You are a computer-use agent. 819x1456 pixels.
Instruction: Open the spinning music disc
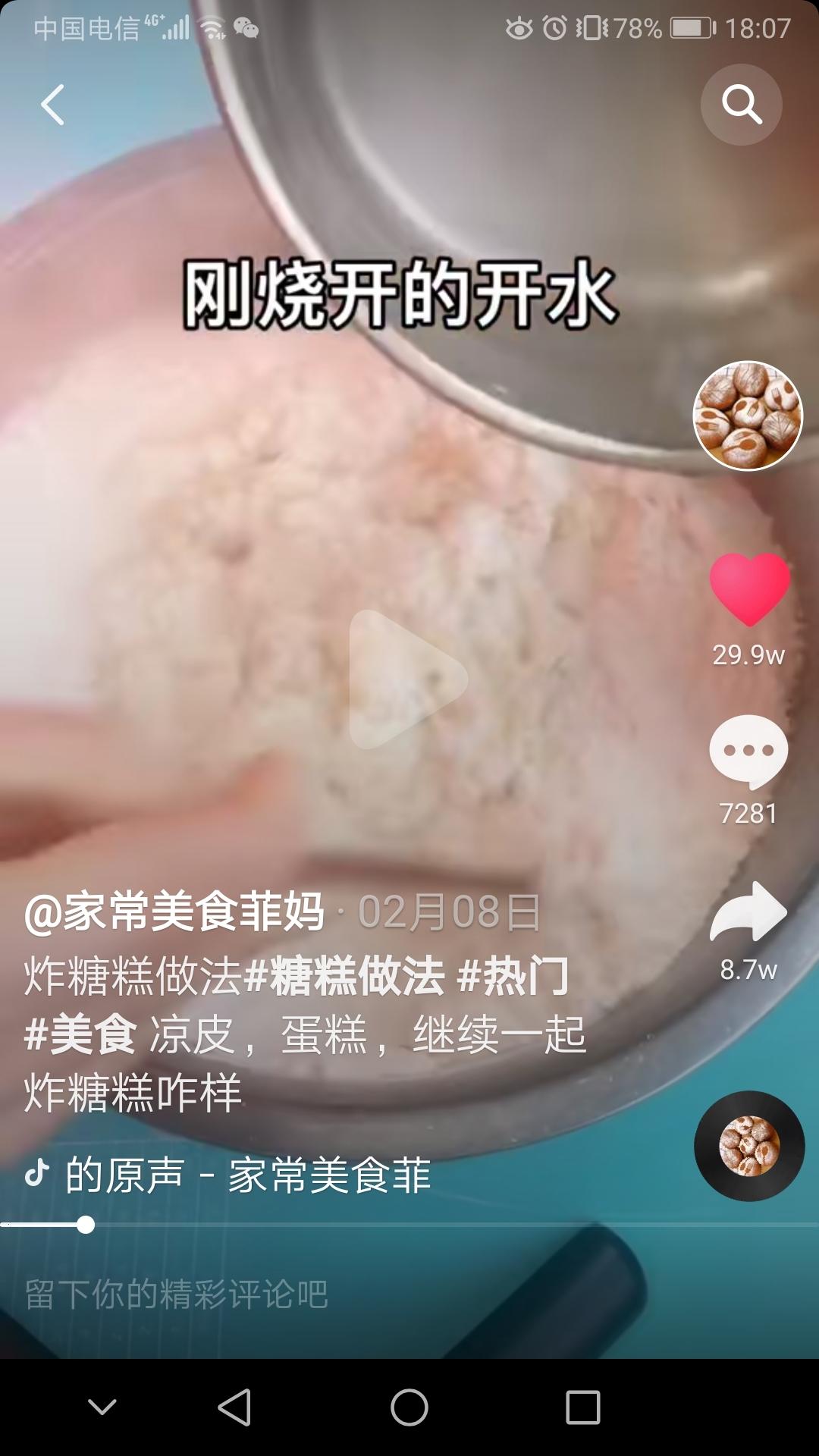749,1146
